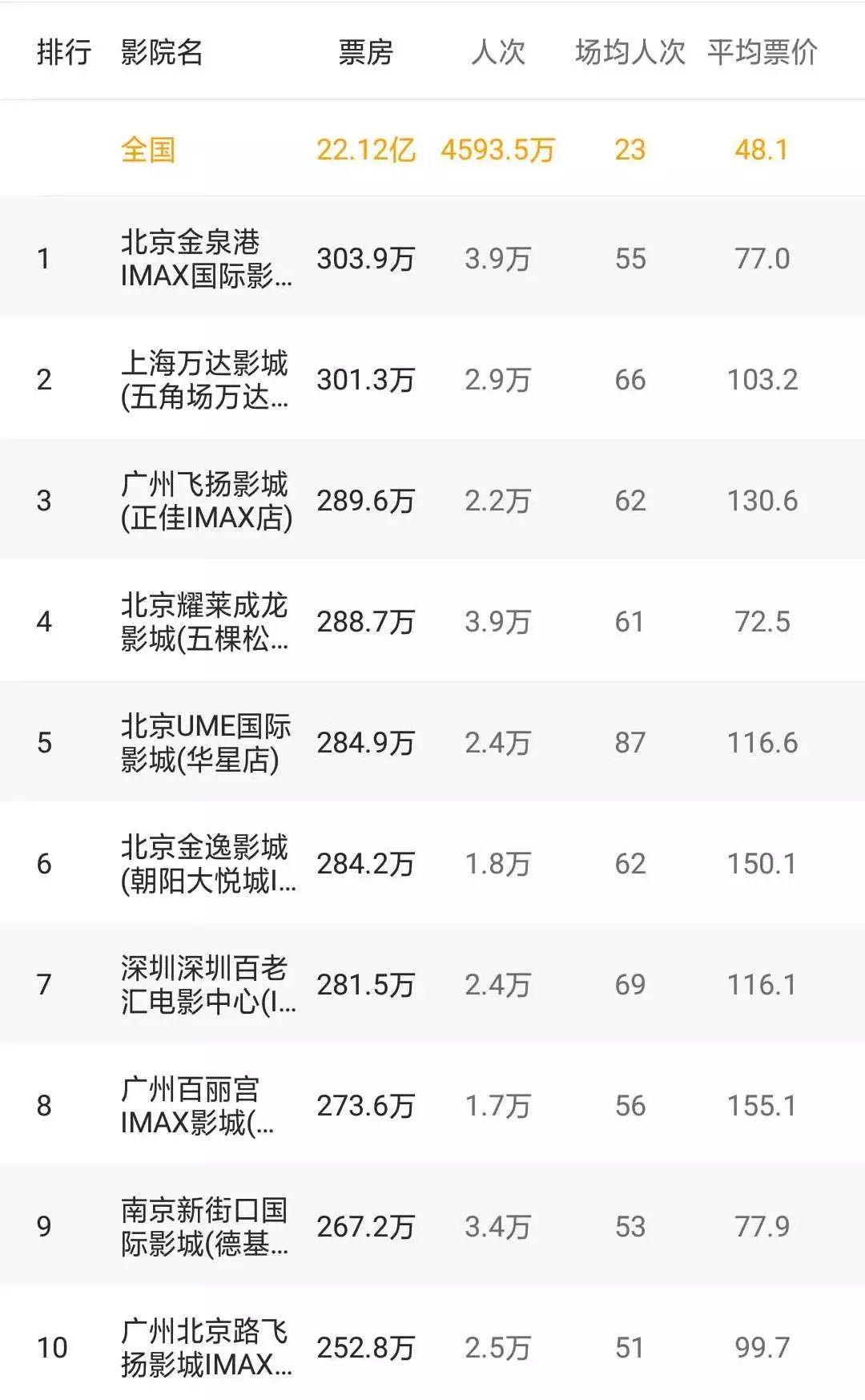The image size is (865, 1400).
Task: View 北京耀莱成龙影城(五棵松) details
Action: (x=432, y=621)
